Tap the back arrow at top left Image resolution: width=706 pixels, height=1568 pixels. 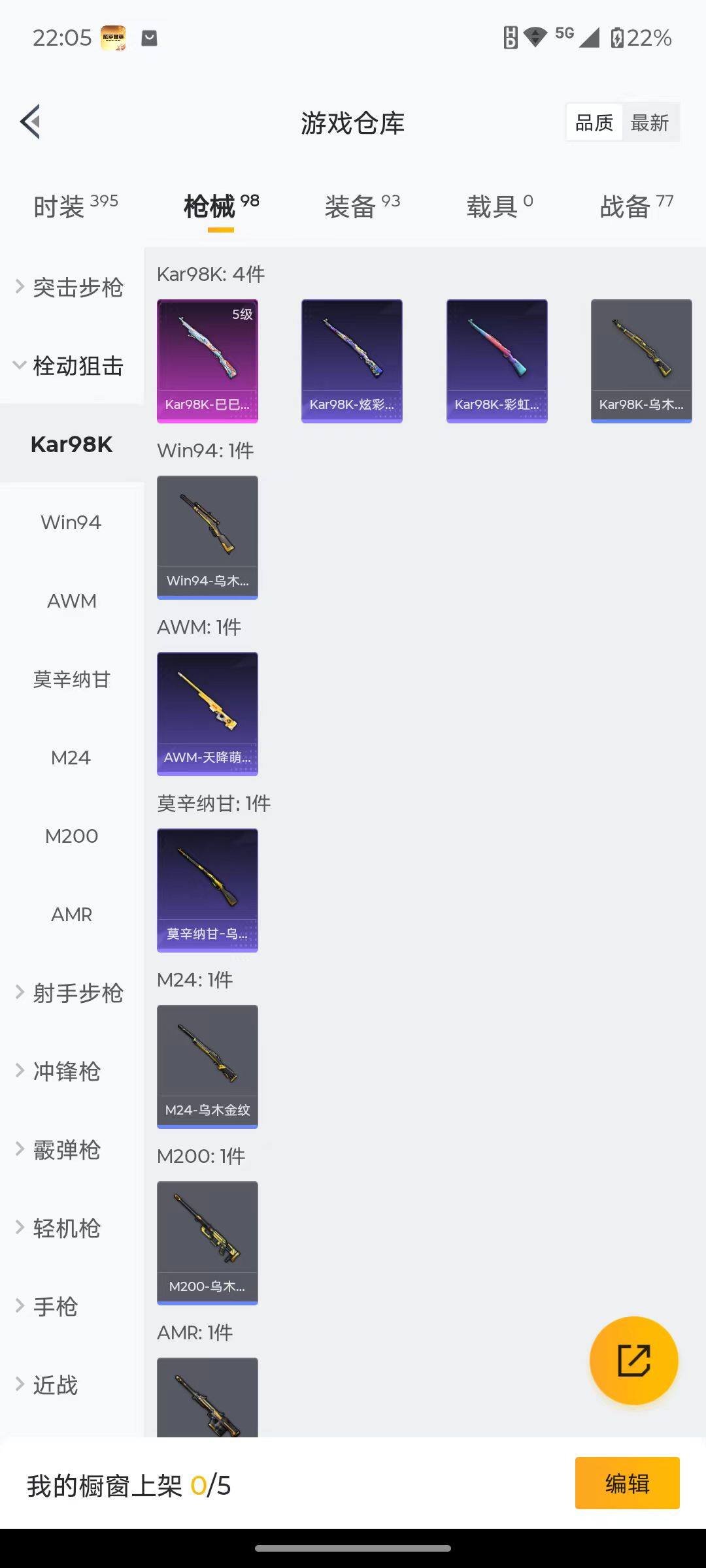(x=29, y=122)
